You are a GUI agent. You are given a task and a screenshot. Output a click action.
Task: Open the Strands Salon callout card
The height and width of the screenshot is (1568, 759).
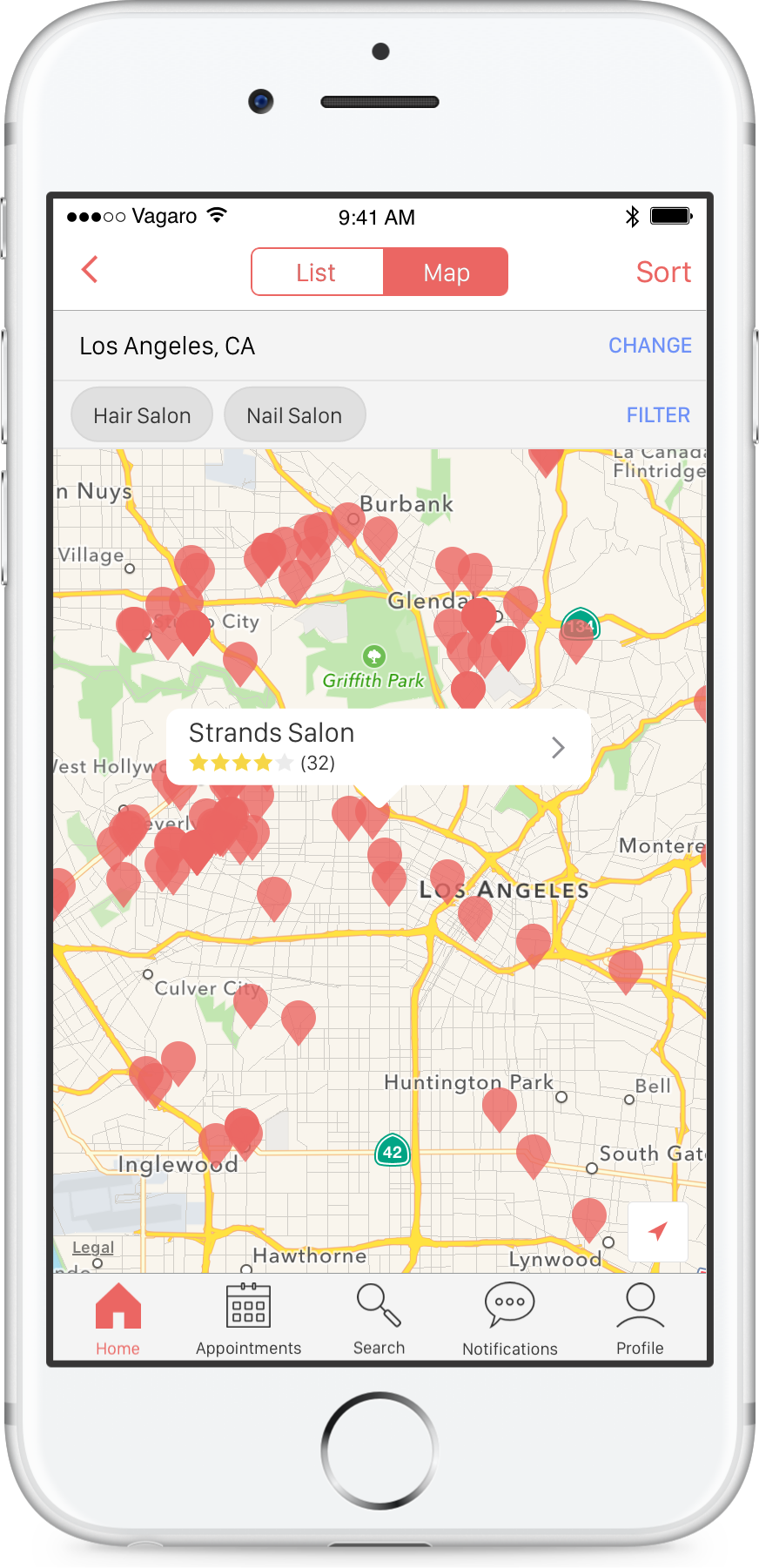(x=379, y=746)
